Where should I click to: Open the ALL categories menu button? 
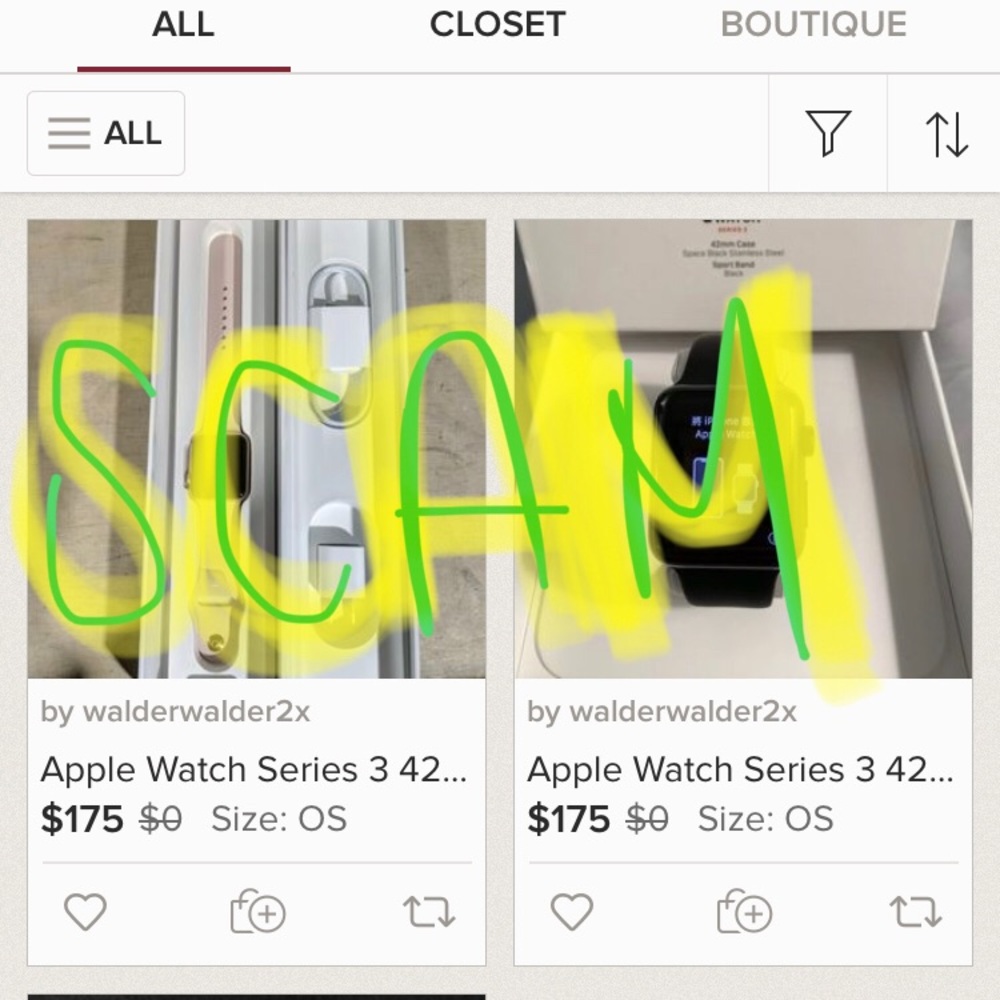click(106, 133)
